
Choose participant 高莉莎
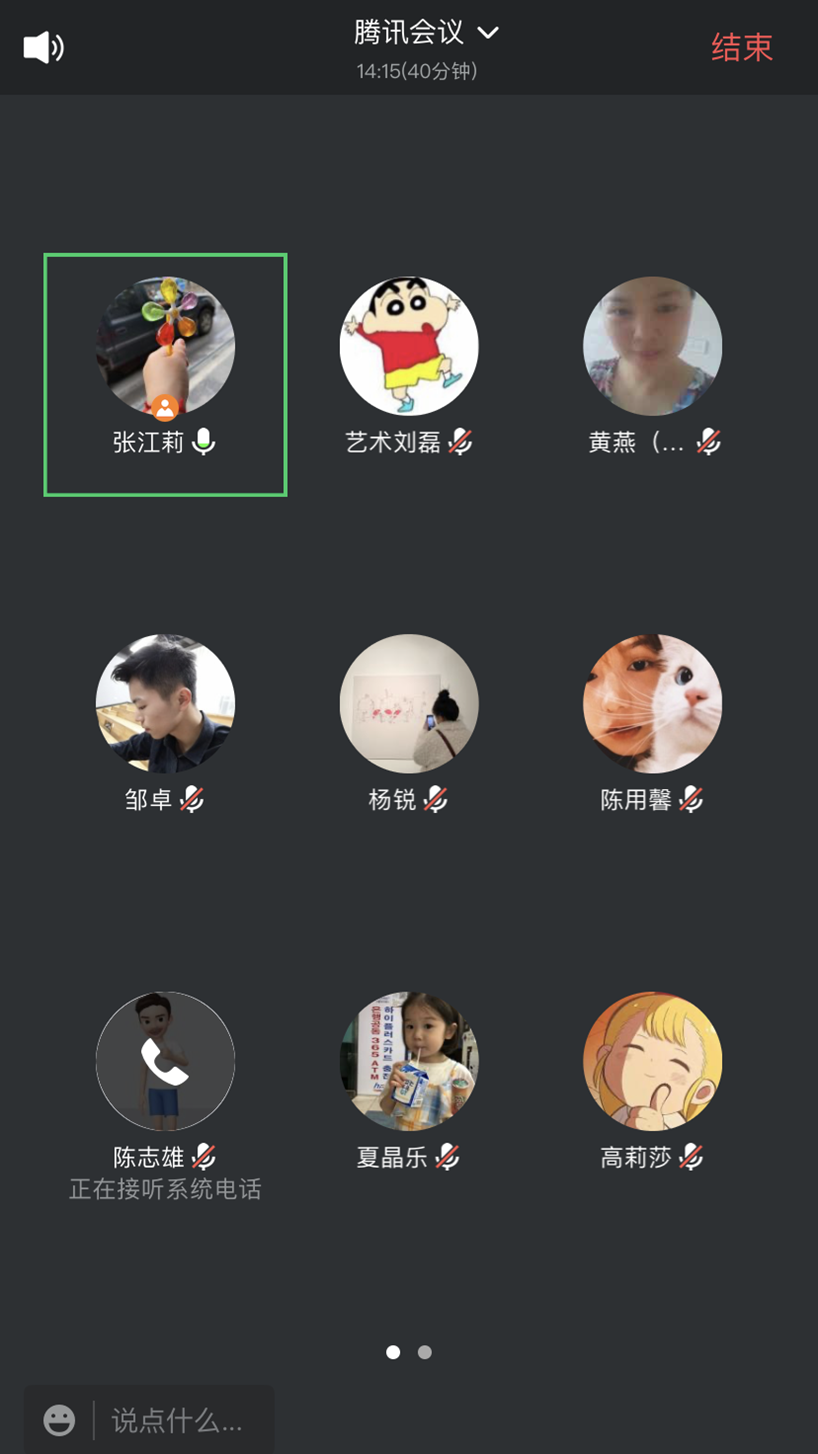(652, 1061)
